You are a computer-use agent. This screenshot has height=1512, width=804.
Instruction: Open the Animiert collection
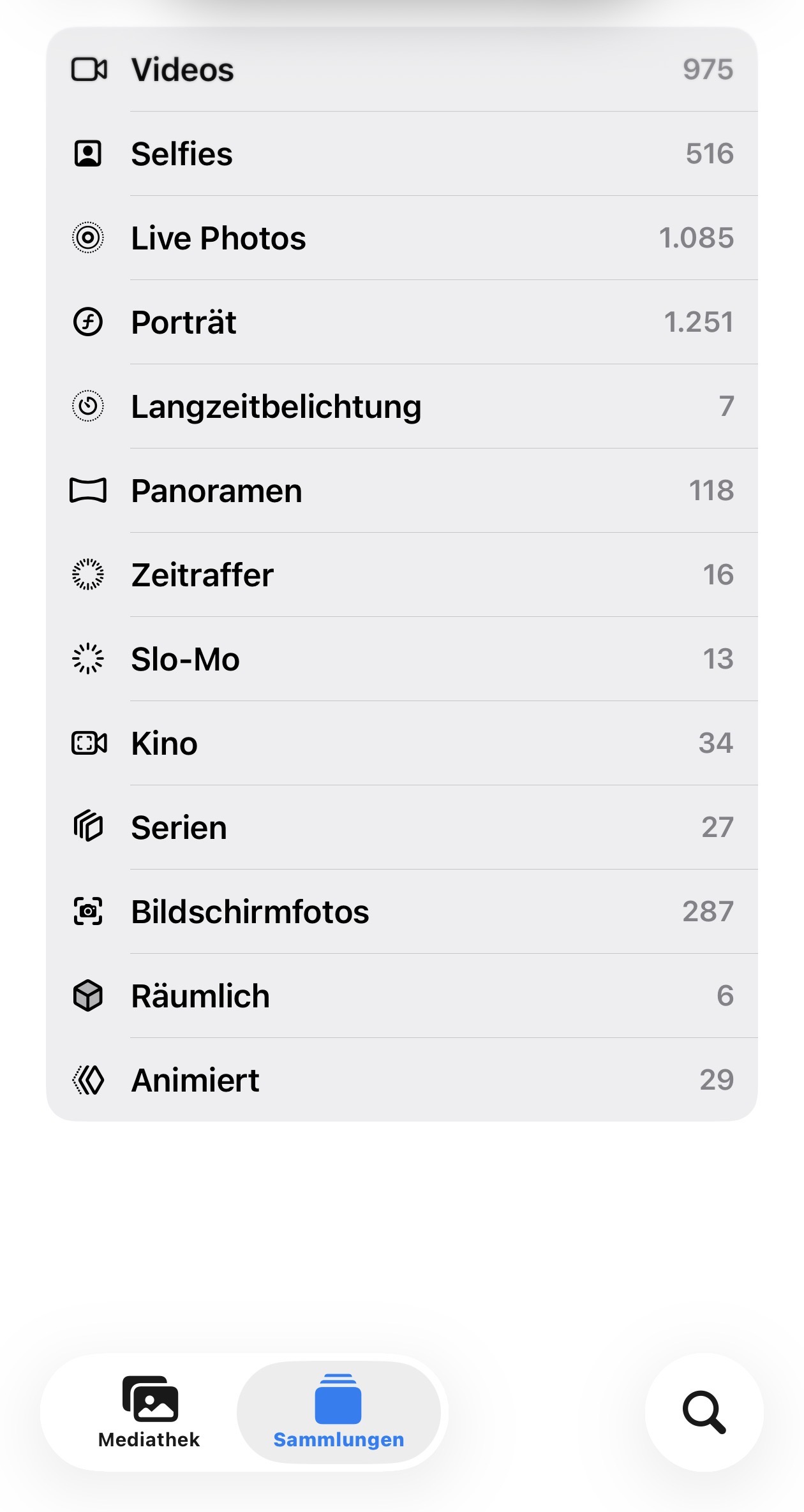click(402, 1080)
